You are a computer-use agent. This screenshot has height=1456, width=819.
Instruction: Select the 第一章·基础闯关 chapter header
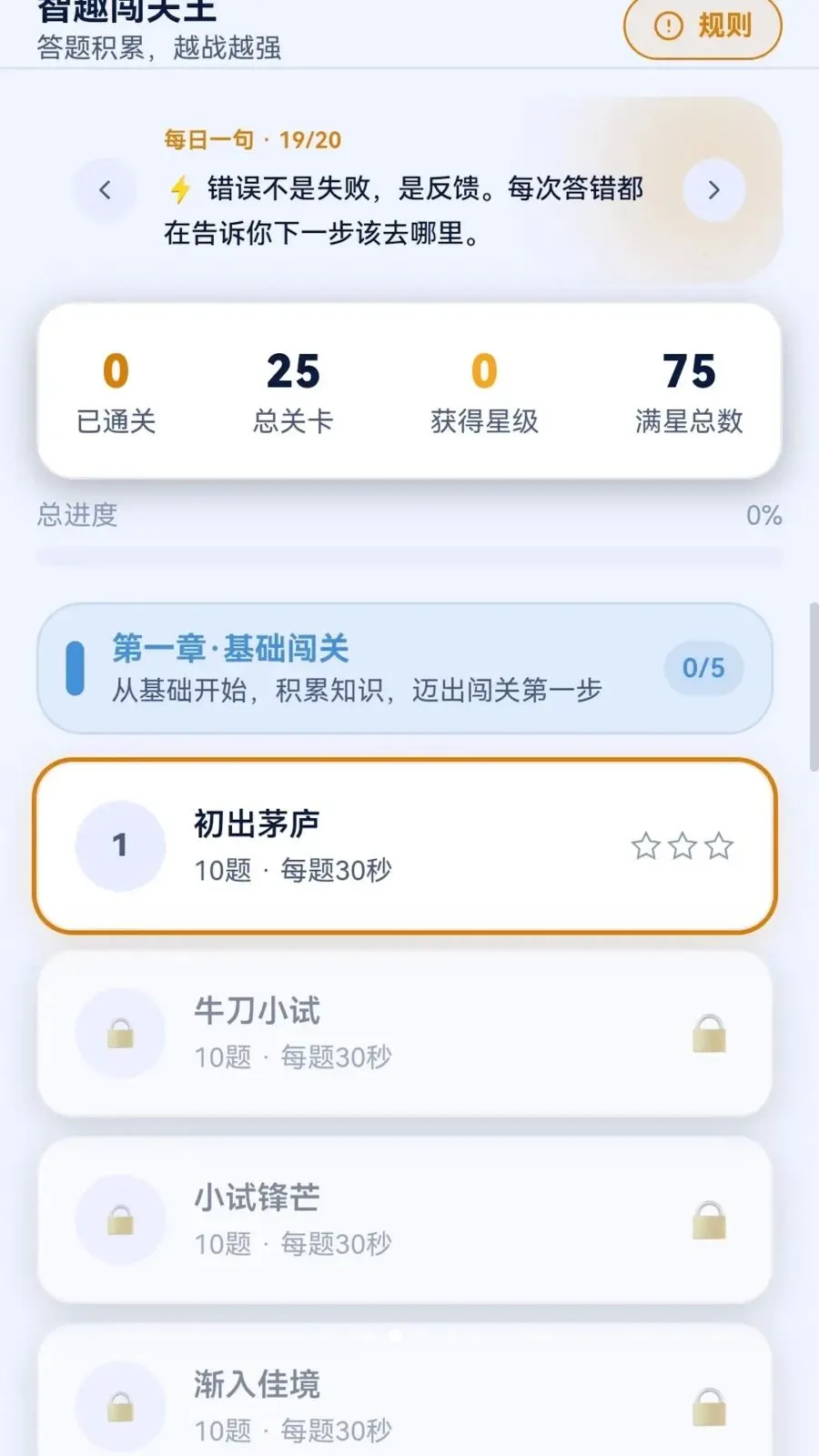coord(405,668)
